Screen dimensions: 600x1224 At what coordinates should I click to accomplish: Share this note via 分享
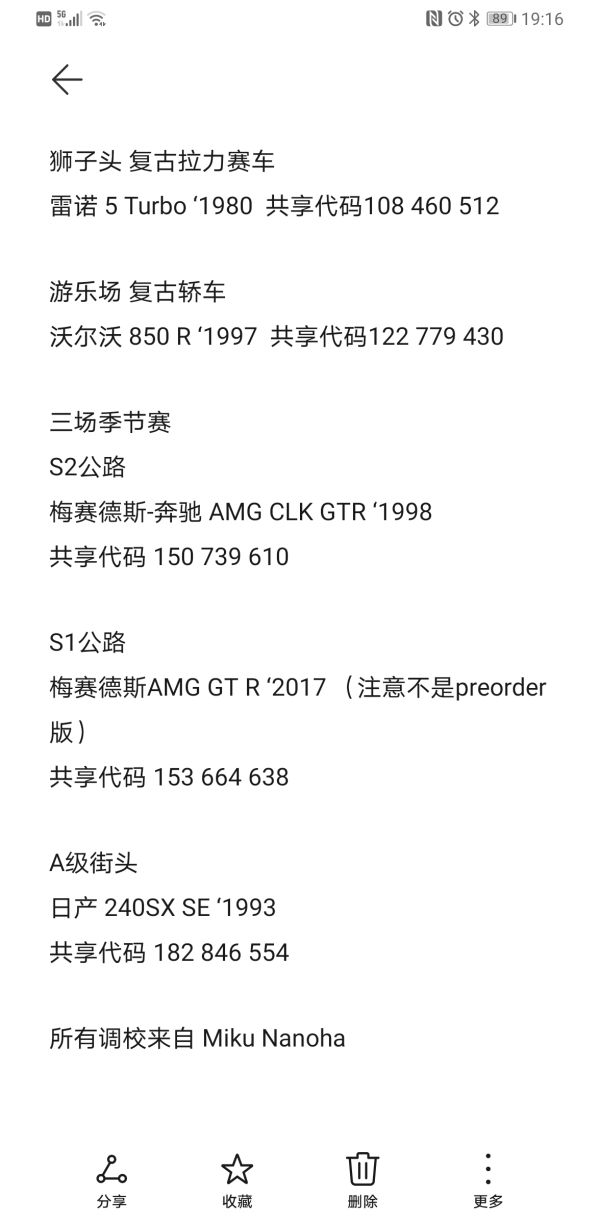point(112,1178)
